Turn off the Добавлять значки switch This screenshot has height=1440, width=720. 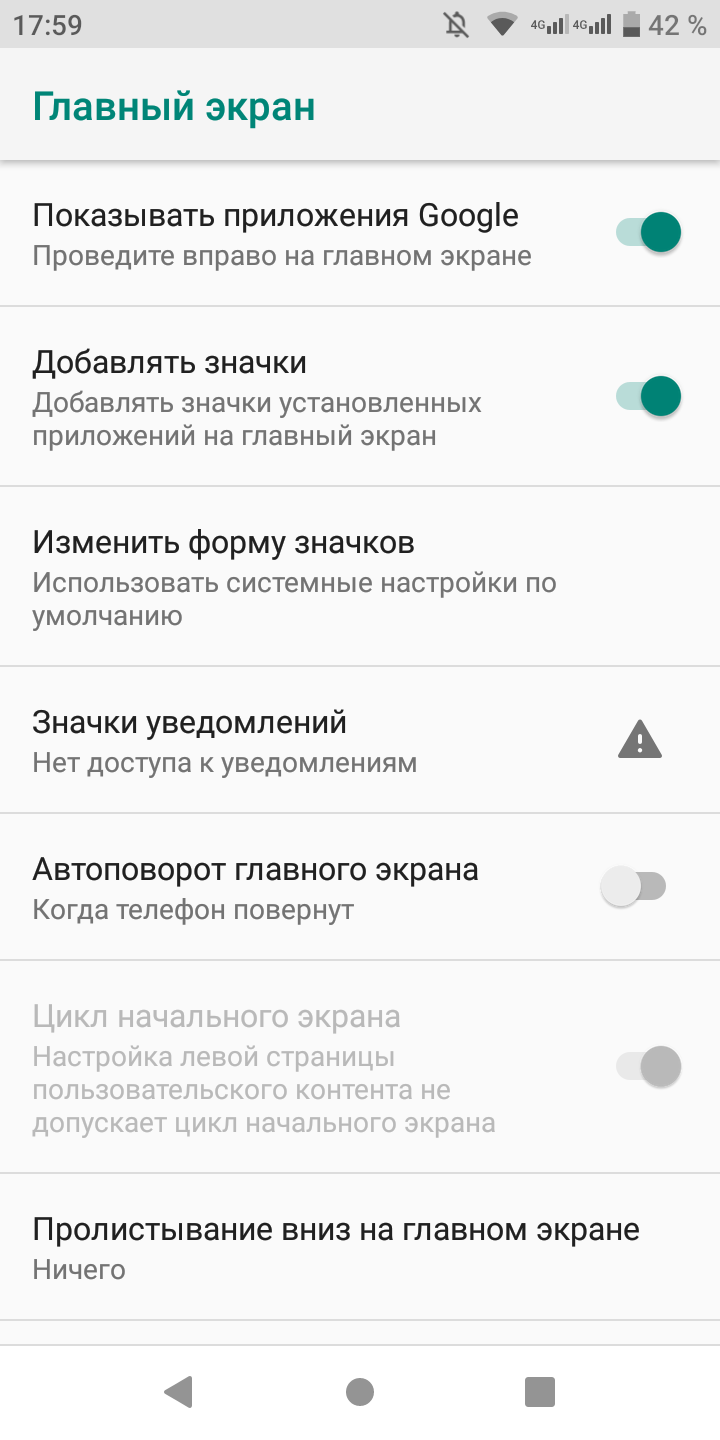click(649, 396)
